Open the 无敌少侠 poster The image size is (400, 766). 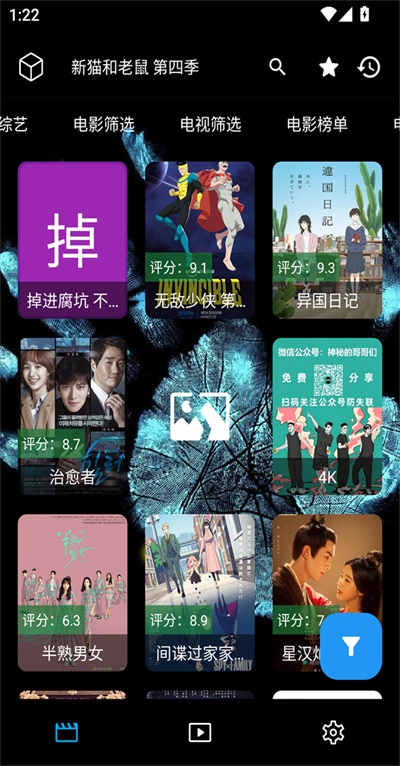(x=200, y=240)
